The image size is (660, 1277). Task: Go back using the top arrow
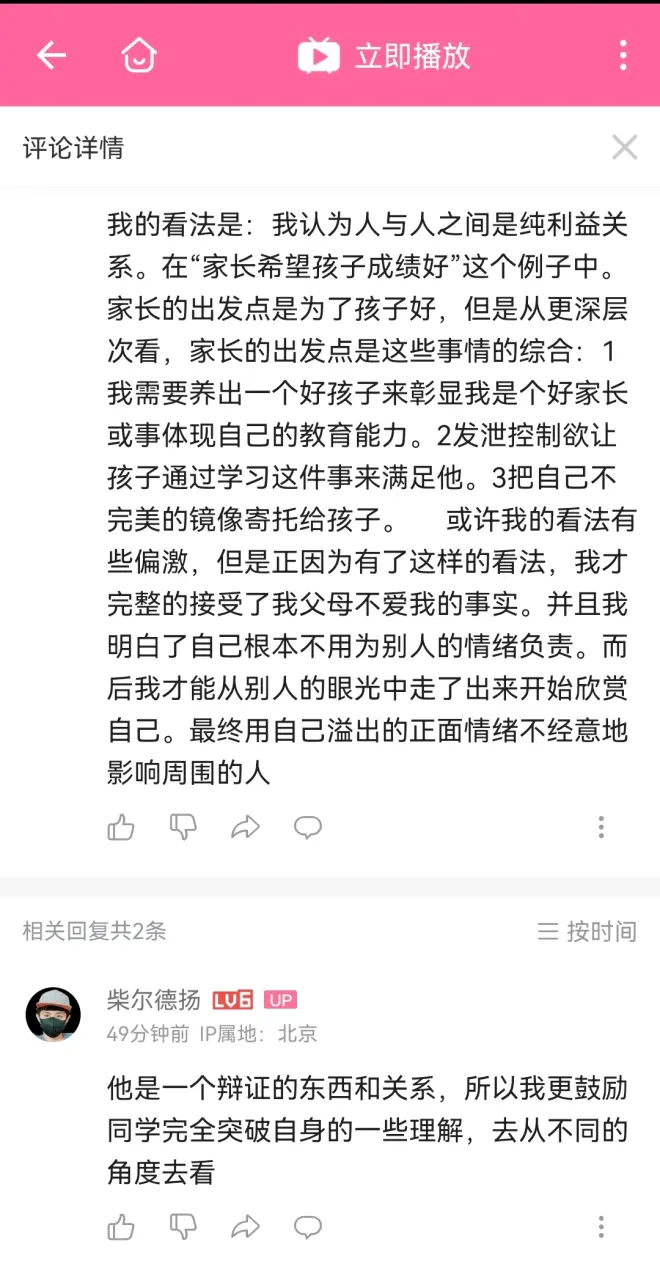[51, 55]
